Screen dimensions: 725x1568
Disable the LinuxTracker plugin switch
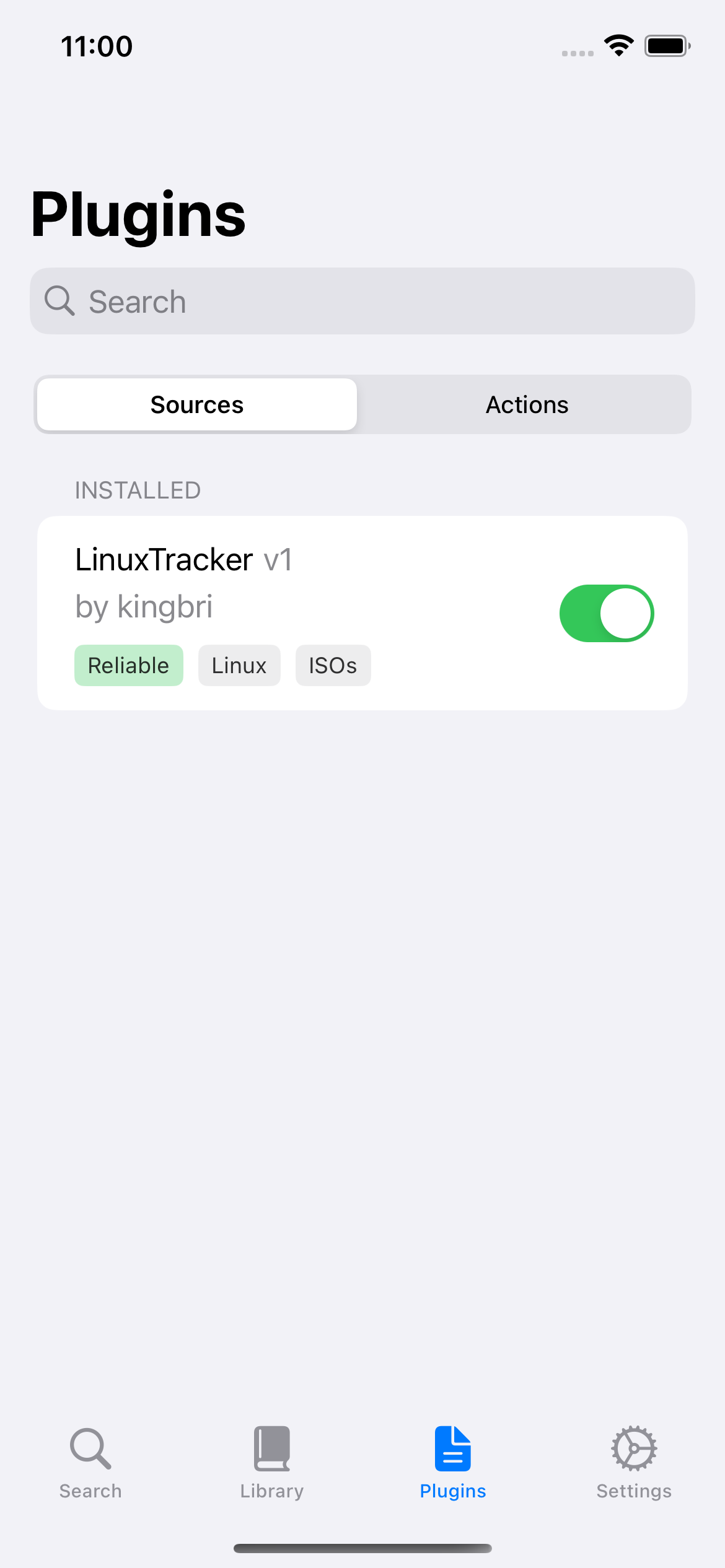pos(606,613)
